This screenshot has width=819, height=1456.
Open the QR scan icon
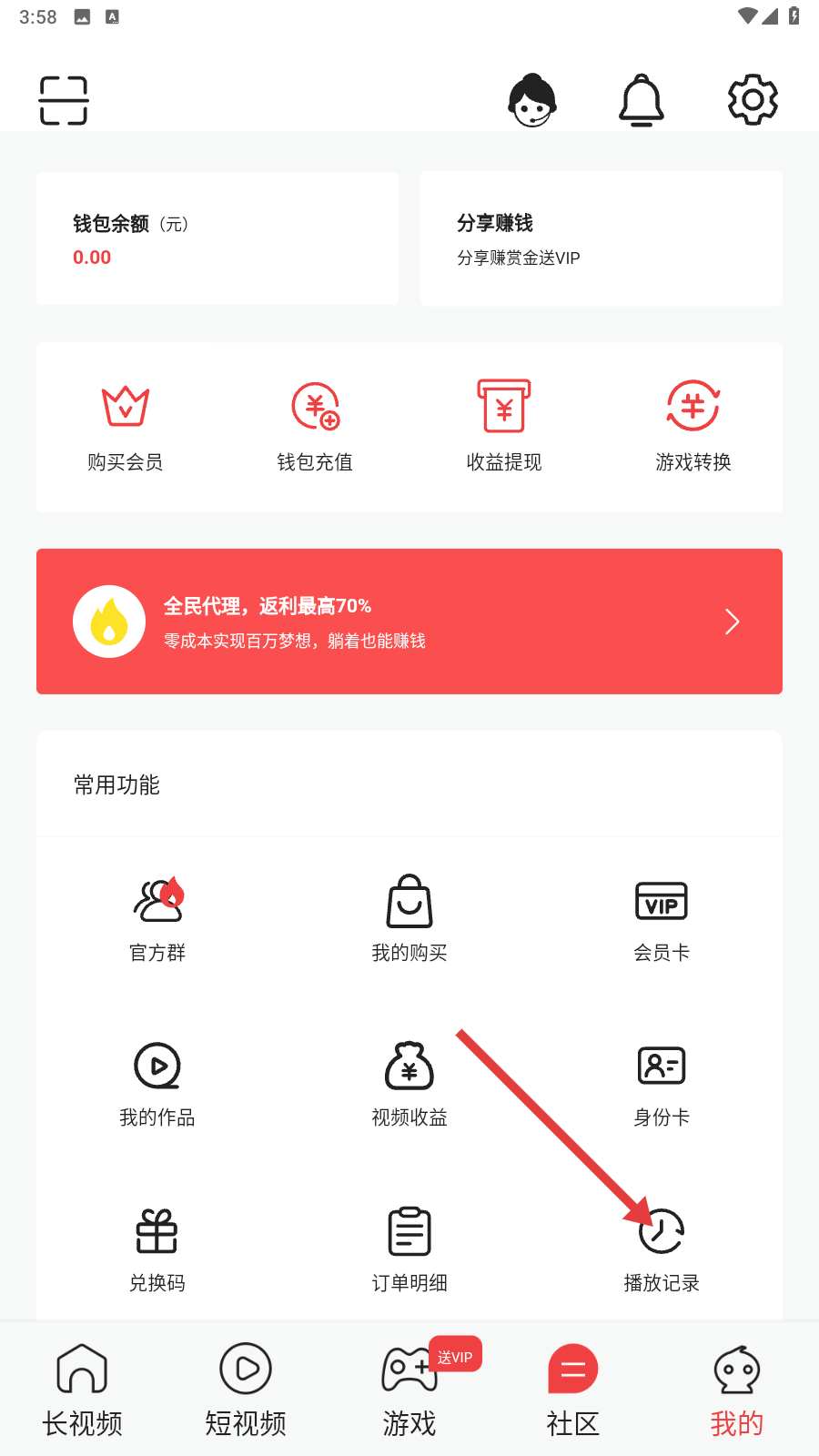click(x=64, y=100)
